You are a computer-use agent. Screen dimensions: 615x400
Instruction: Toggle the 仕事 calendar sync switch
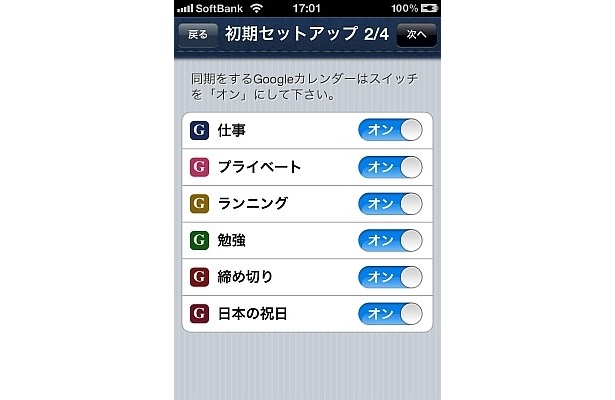tap(390, 130)
